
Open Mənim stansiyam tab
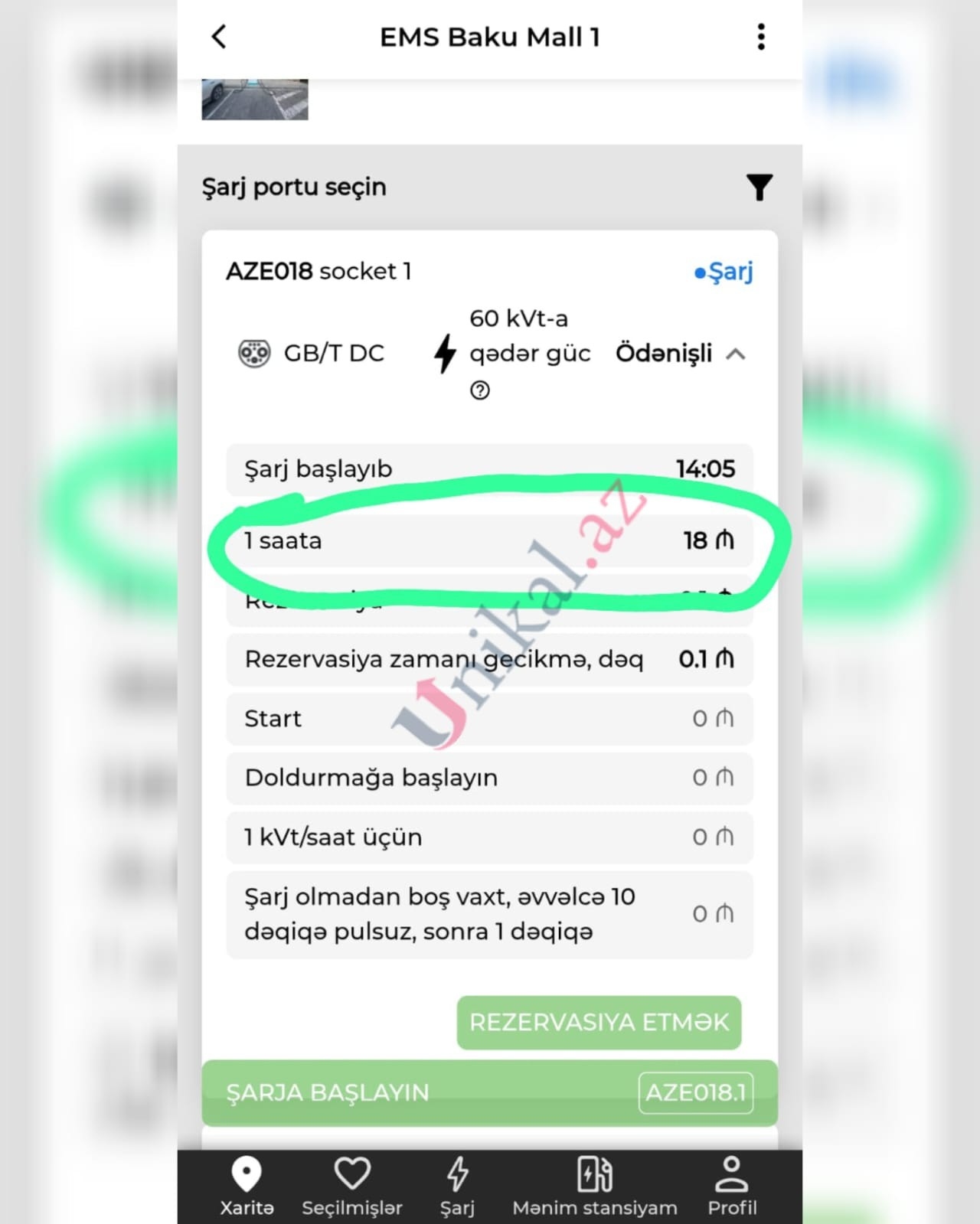595,1186
